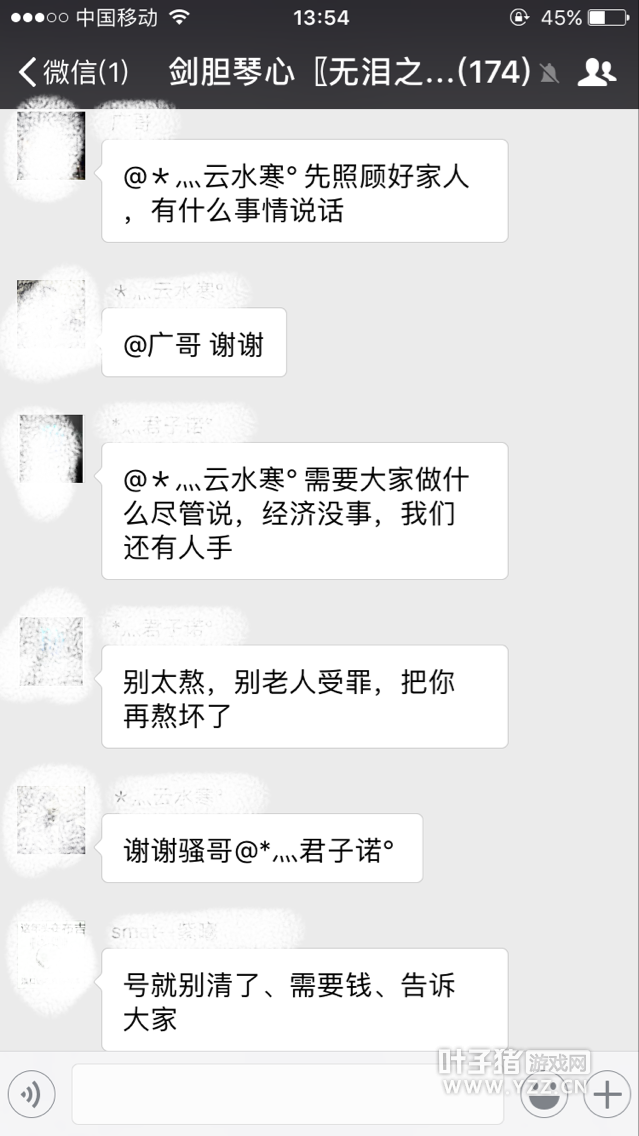This screenshot has height=1136, width=639.
Task: Open avatar beside 需要大家做什么尽管说 message
Action: [51, 449]
